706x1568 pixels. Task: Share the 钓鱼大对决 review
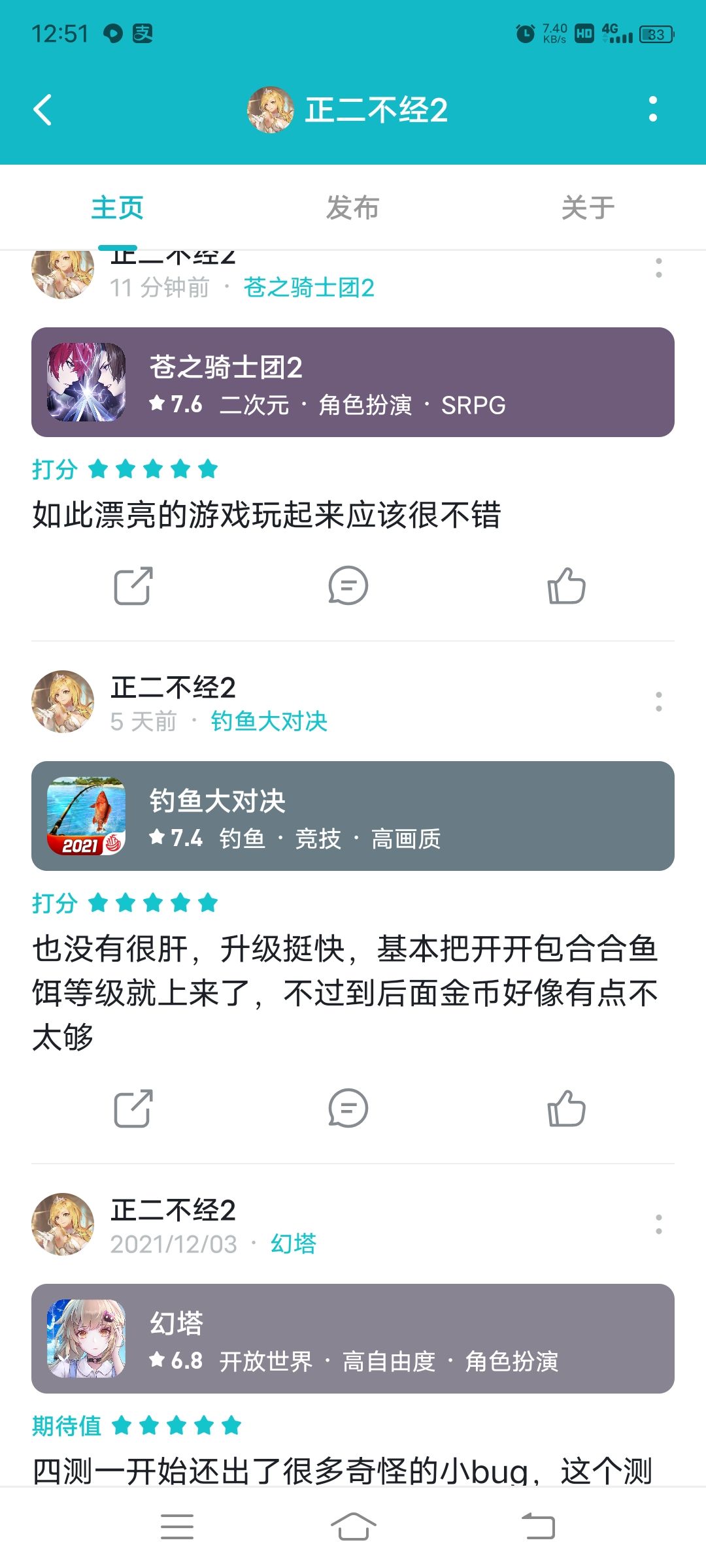(133, 1108)
